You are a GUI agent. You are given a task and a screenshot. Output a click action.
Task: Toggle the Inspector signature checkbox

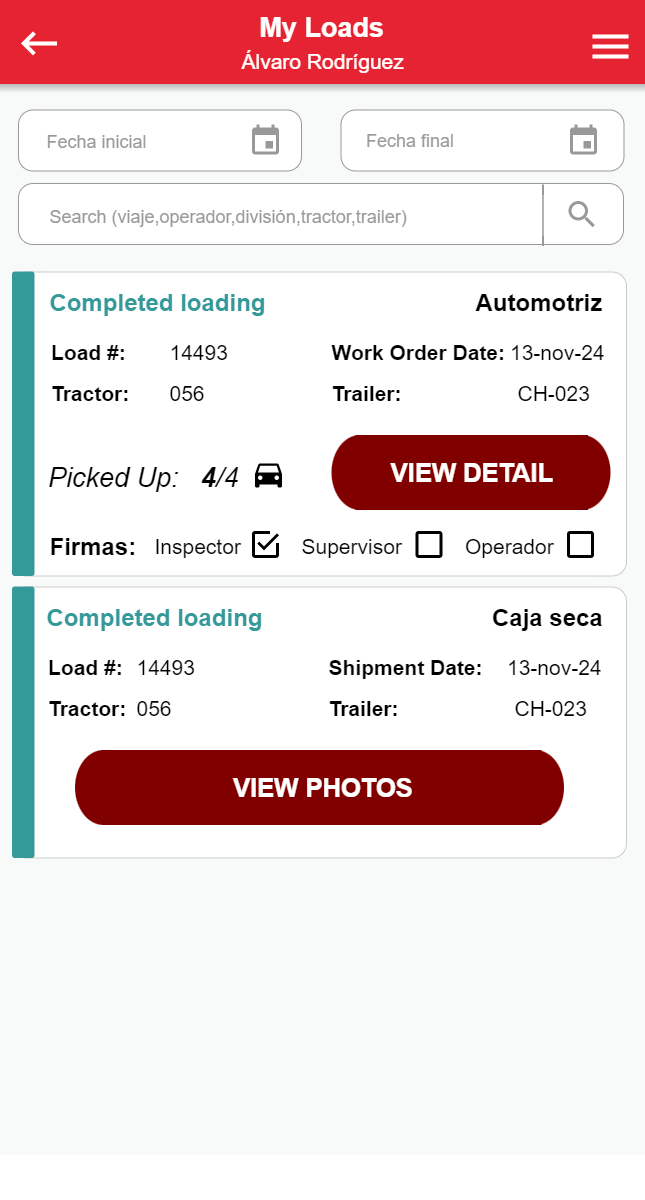click(x=266, y=545)
